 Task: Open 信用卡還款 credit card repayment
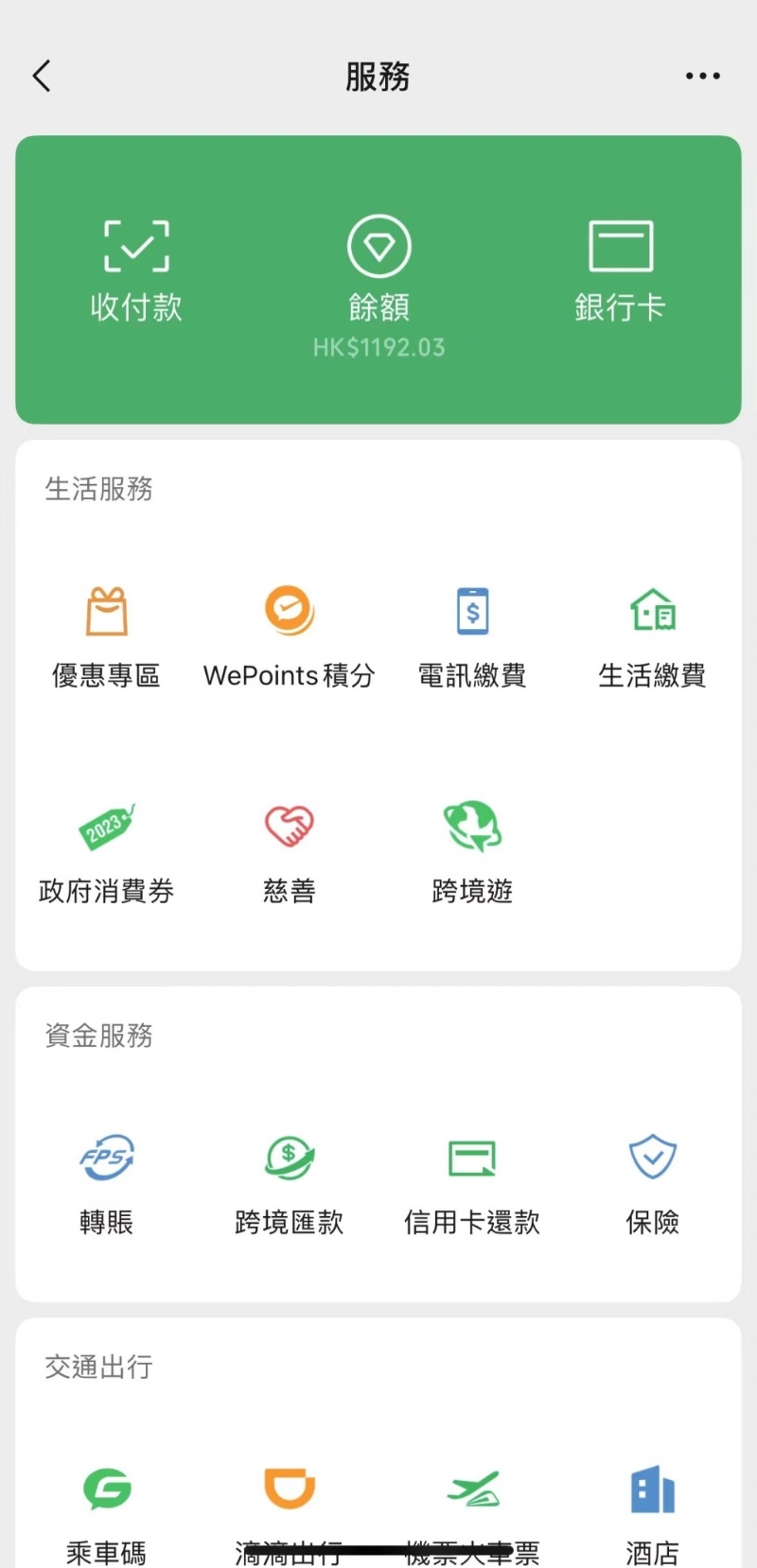coord(472,1182)
